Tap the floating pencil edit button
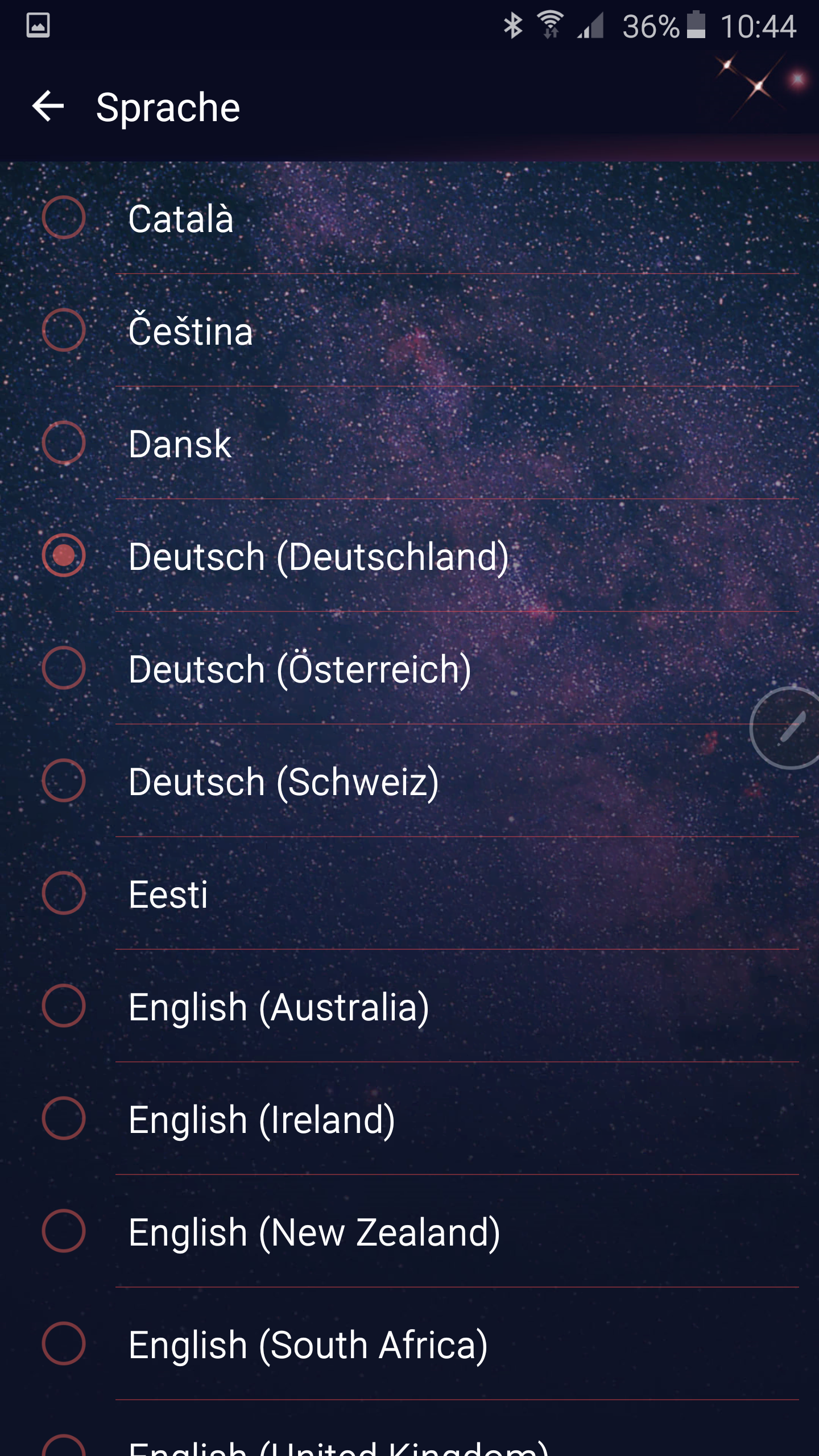 click(x=788, y=728)
